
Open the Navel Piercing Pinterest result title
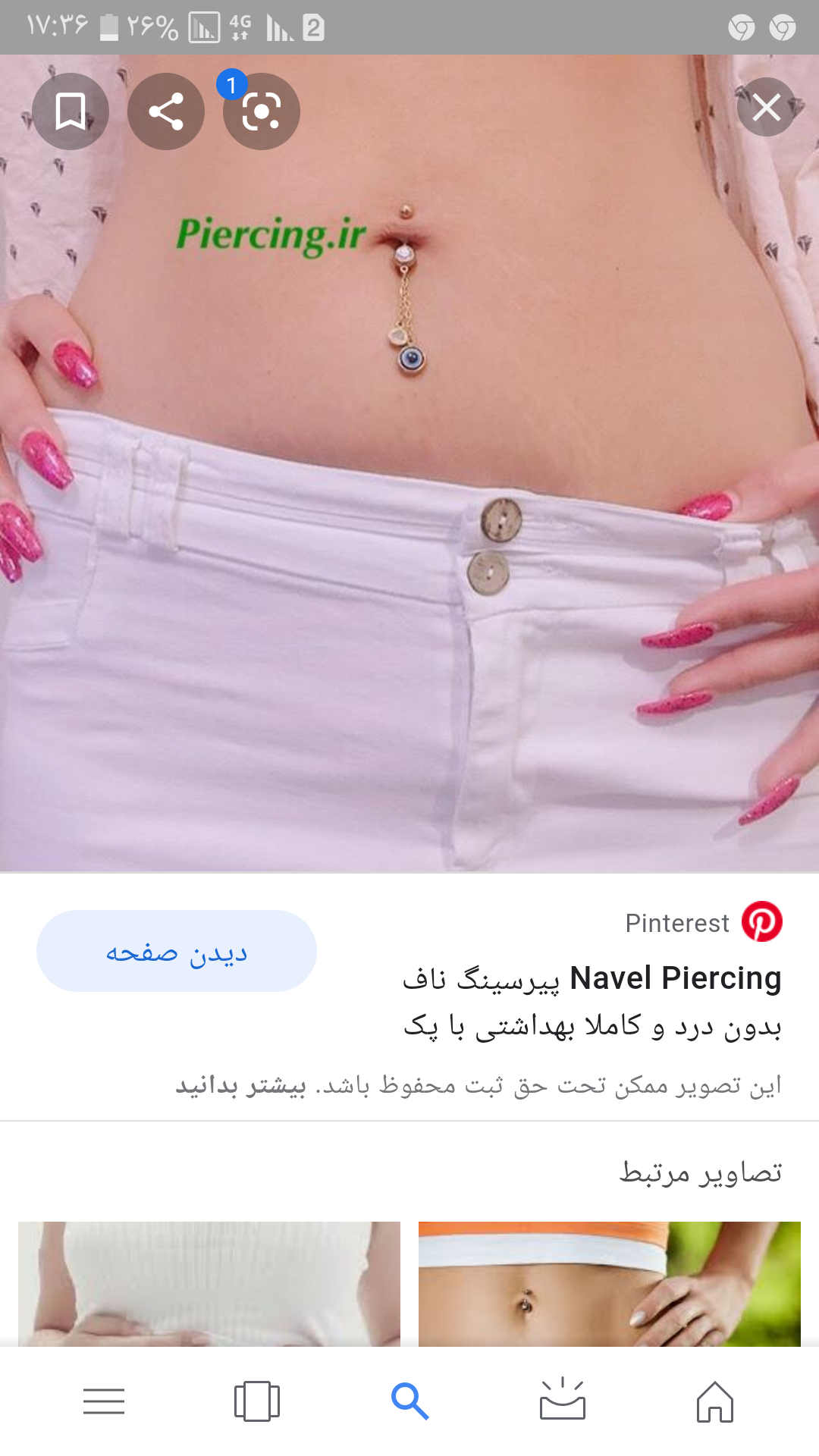click(591, 1001)
